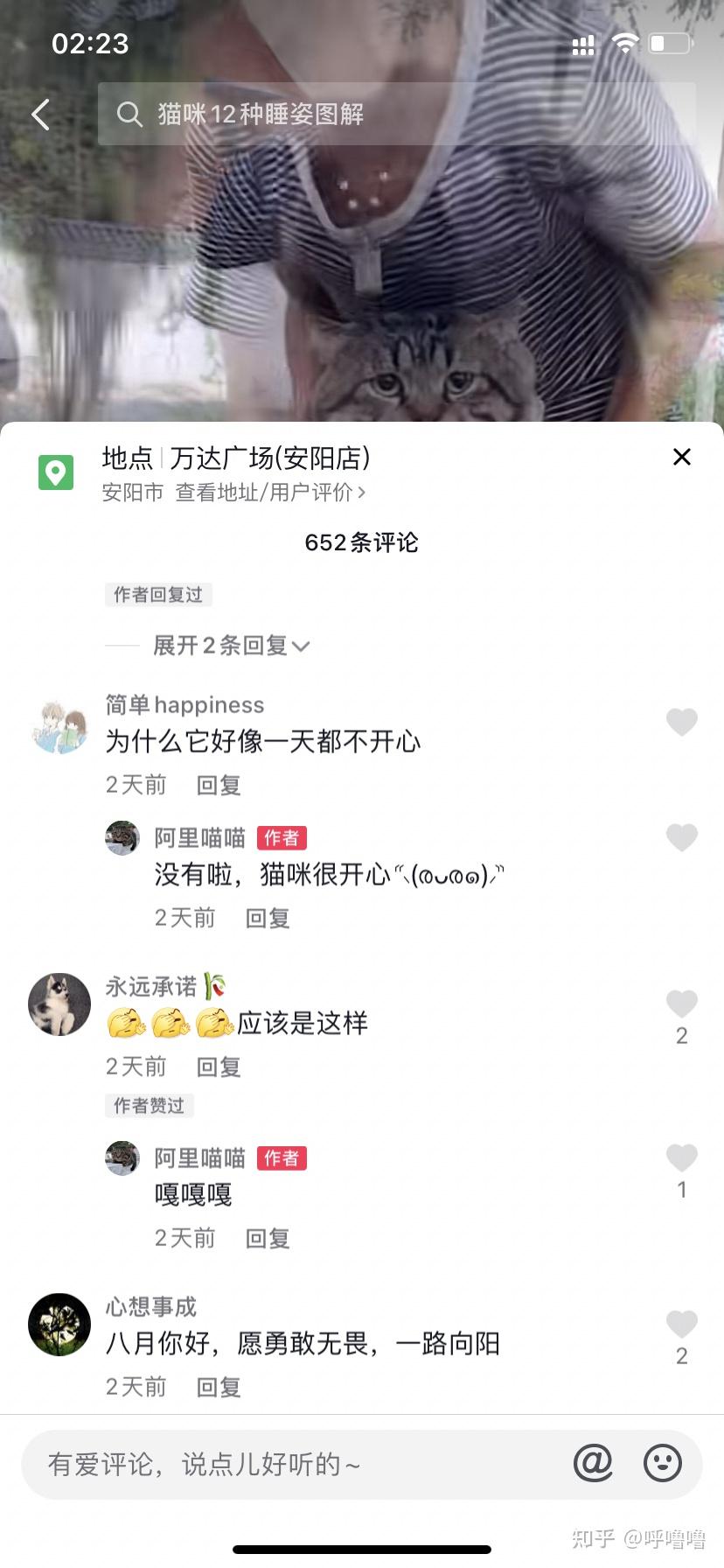This screenshot has height=1568, width=724.
Task: Like 阿里喵喵's reply 嘎嘎嘎
Action: [681, 1158]
